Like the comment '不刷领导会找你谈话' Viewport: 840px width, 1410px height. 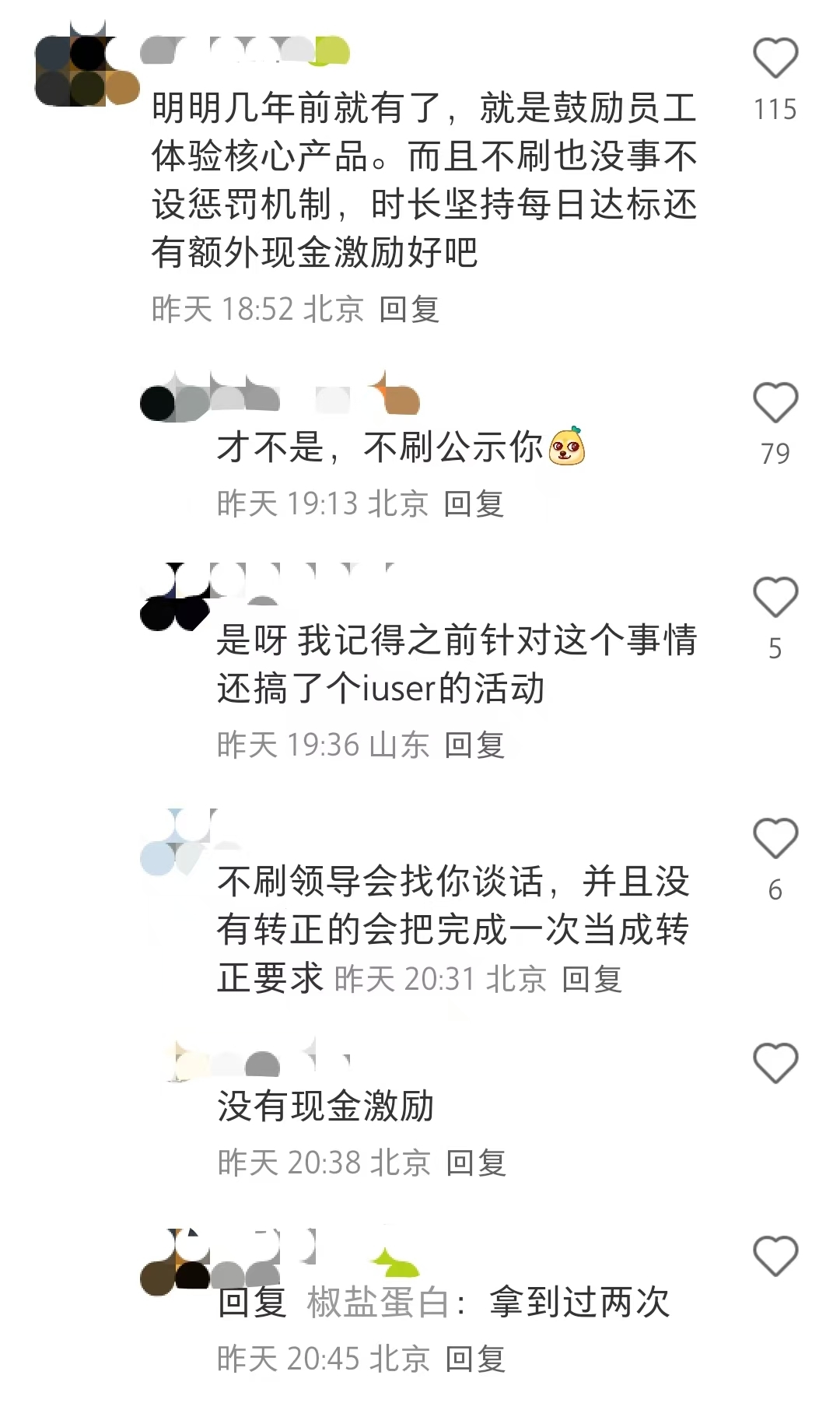[775, 839]
